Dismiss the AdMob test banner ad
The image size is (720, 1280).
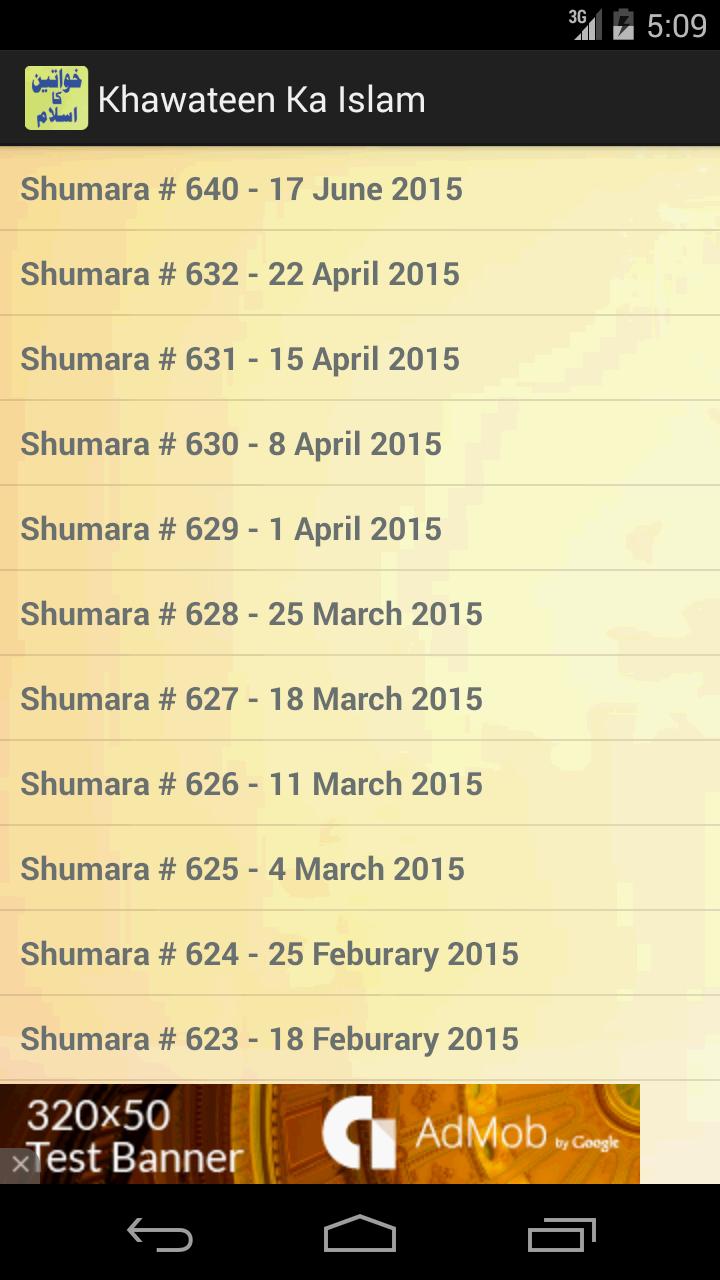click(19, 1165)
